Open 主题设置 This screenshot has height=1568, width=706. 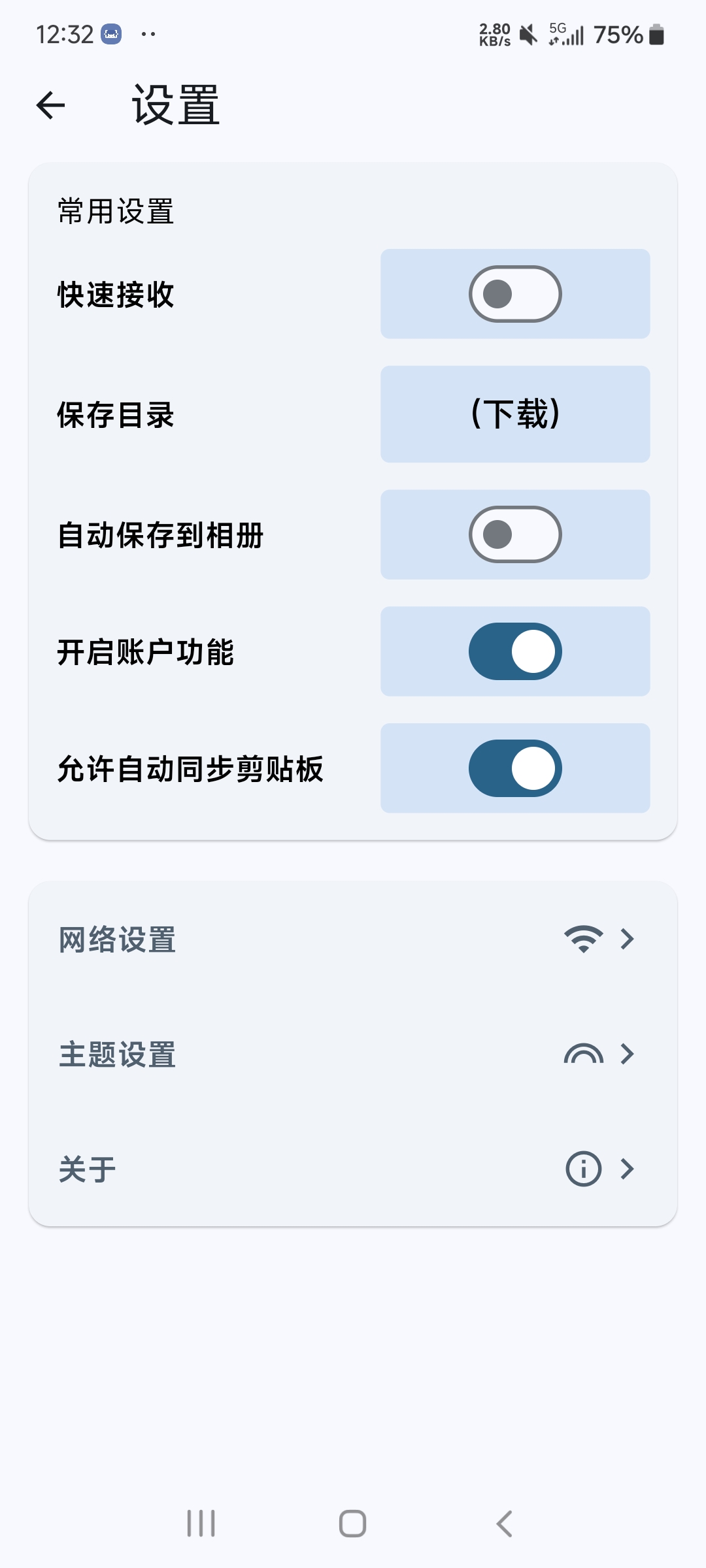click(x=353, y=1054)
